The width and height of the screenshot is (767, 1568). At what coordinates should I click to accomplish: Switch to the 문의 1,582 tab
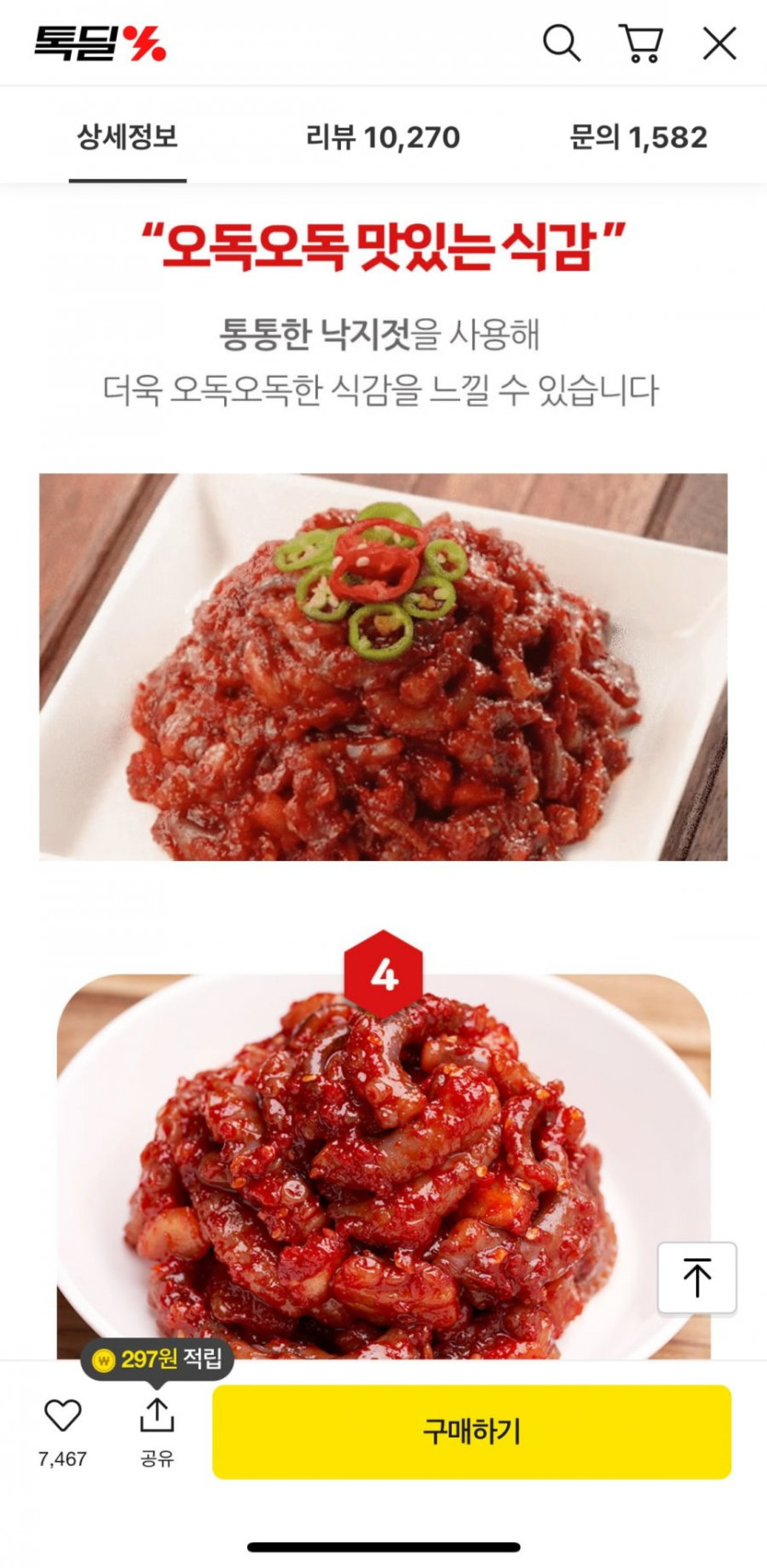tap(638, 138)
